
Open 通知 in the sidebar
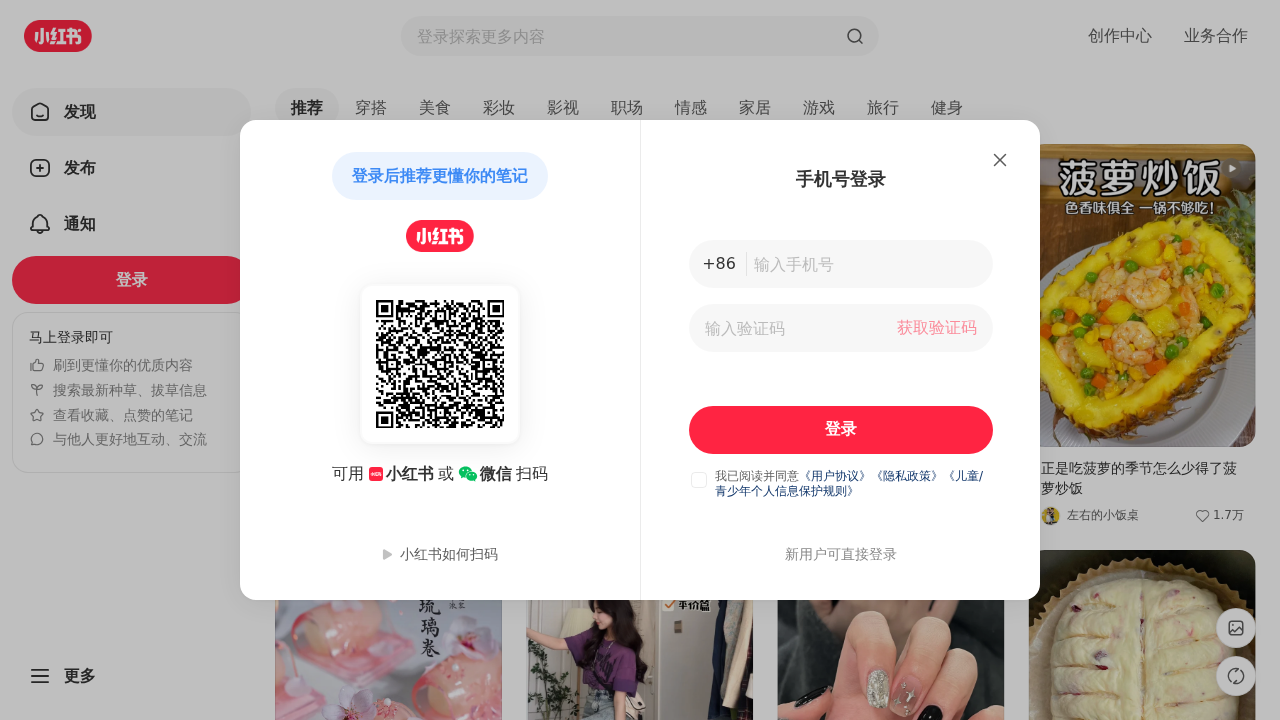(x=80, y=224)
